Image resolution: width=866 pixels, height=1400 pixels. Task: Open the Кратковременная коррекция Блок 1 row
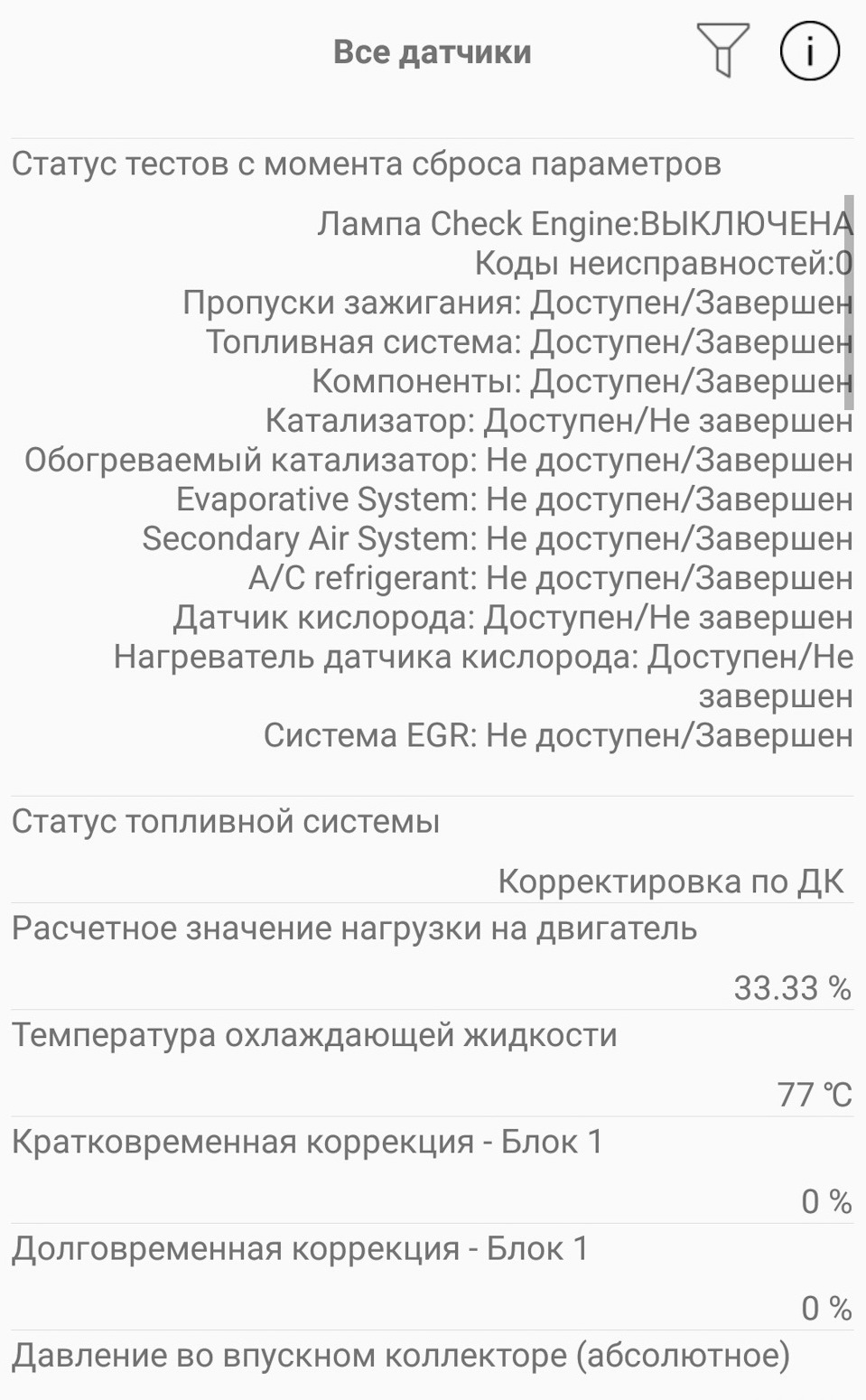click(x=432, y=1170)
